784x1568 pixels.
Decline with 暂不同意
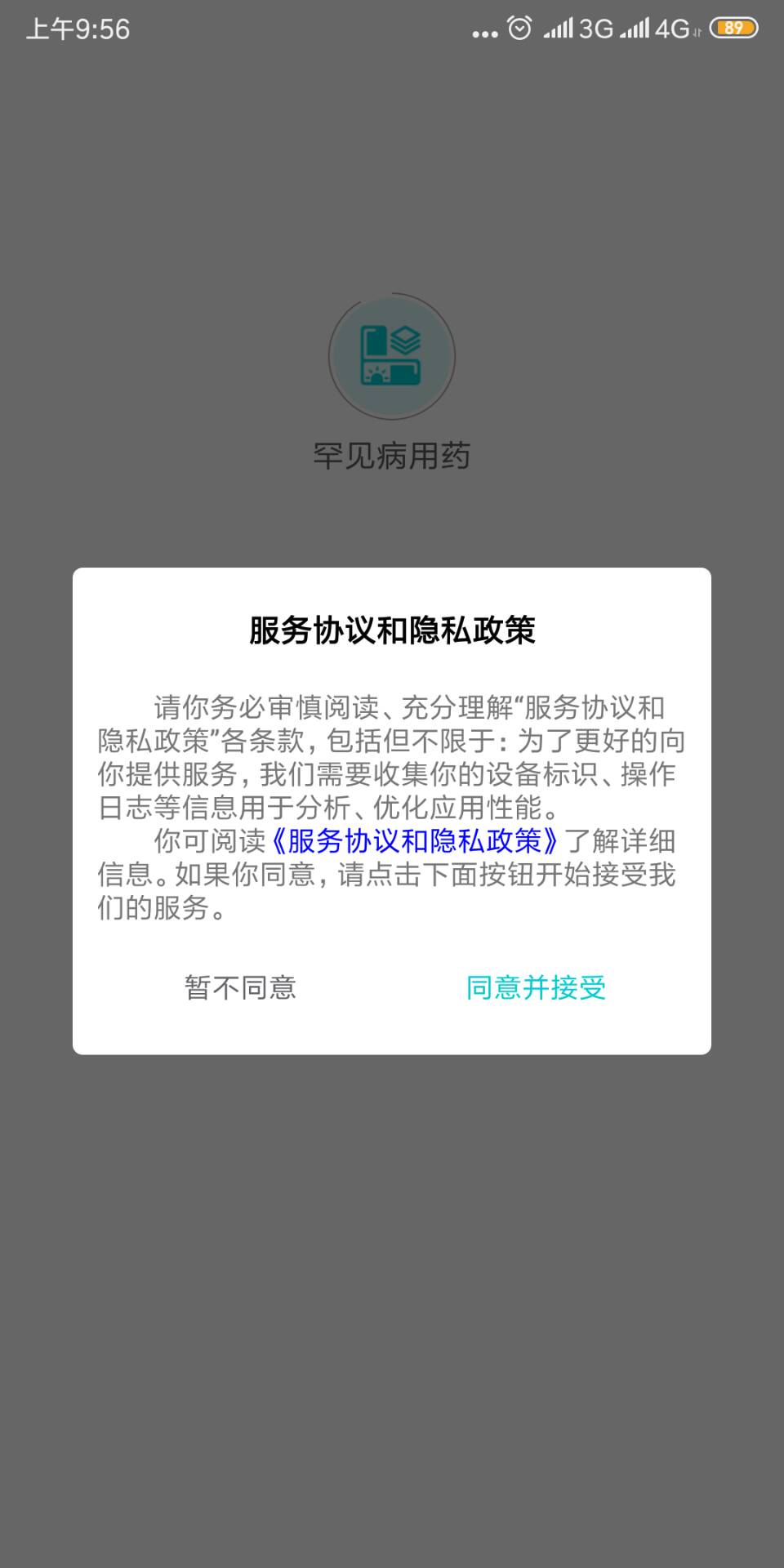(x=240, y=988)
